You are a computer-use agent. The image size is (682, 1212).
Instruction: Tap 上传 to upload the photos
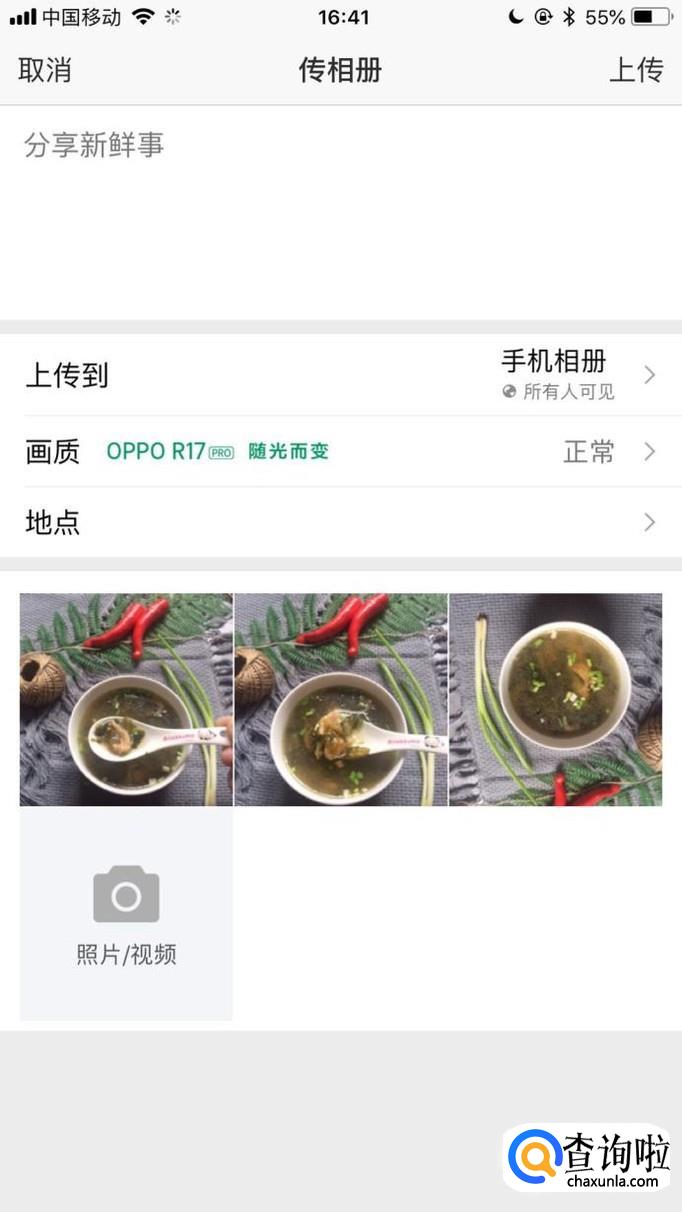coord(636,70)
